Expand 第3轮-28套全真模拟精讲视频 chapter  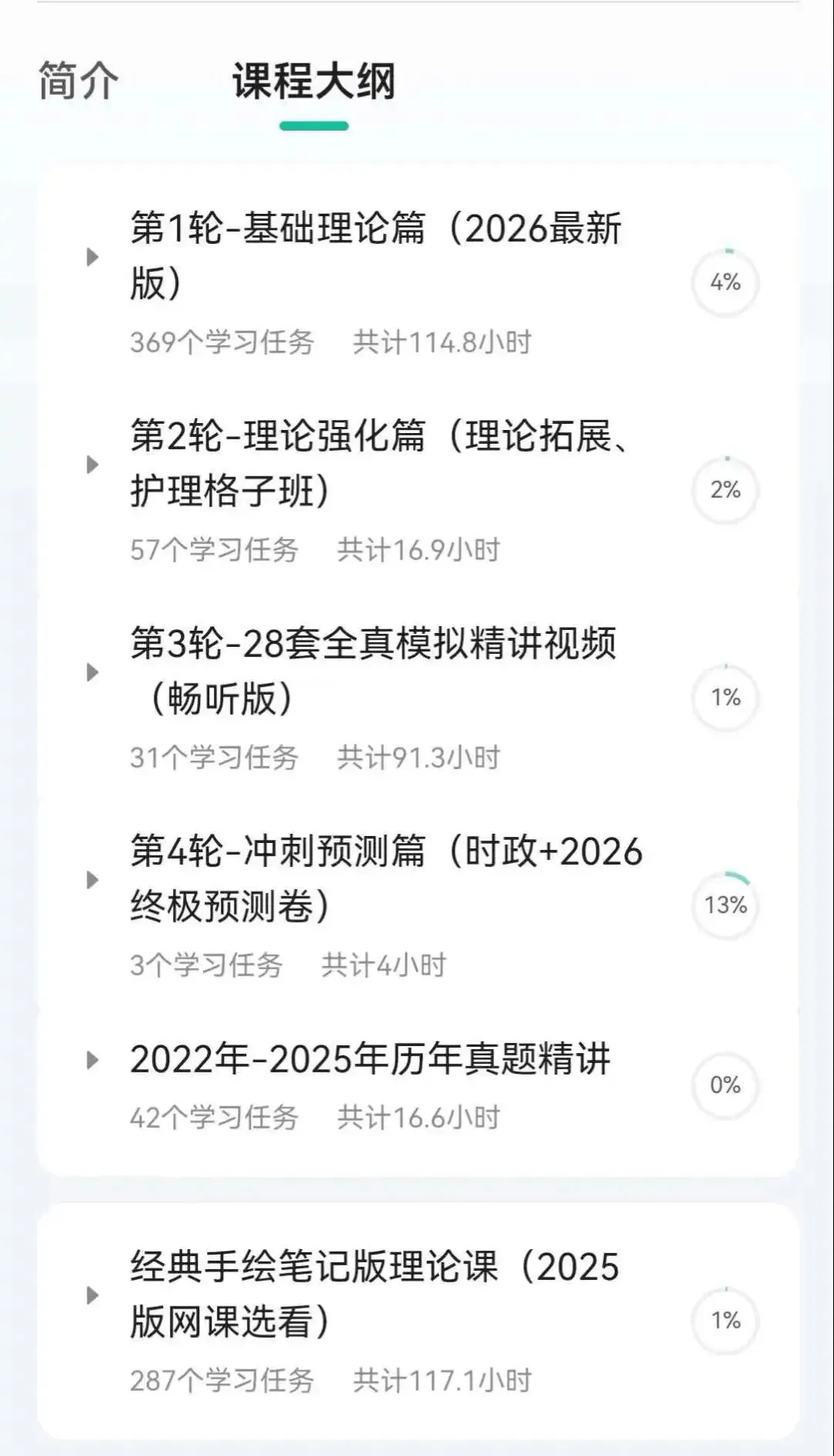pyautogui.click(x=93, y=672)
